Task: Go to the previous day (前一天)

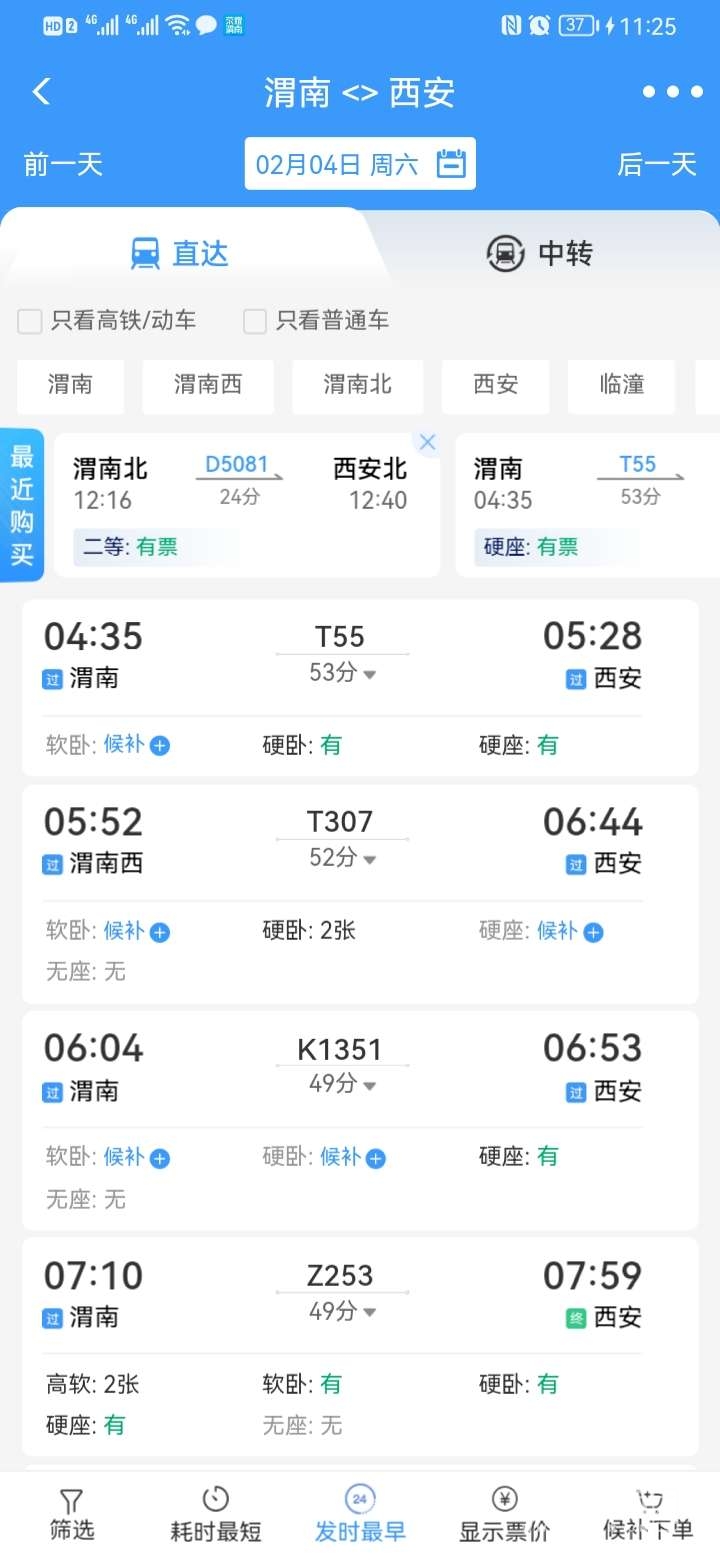Action: pos(63,164)
